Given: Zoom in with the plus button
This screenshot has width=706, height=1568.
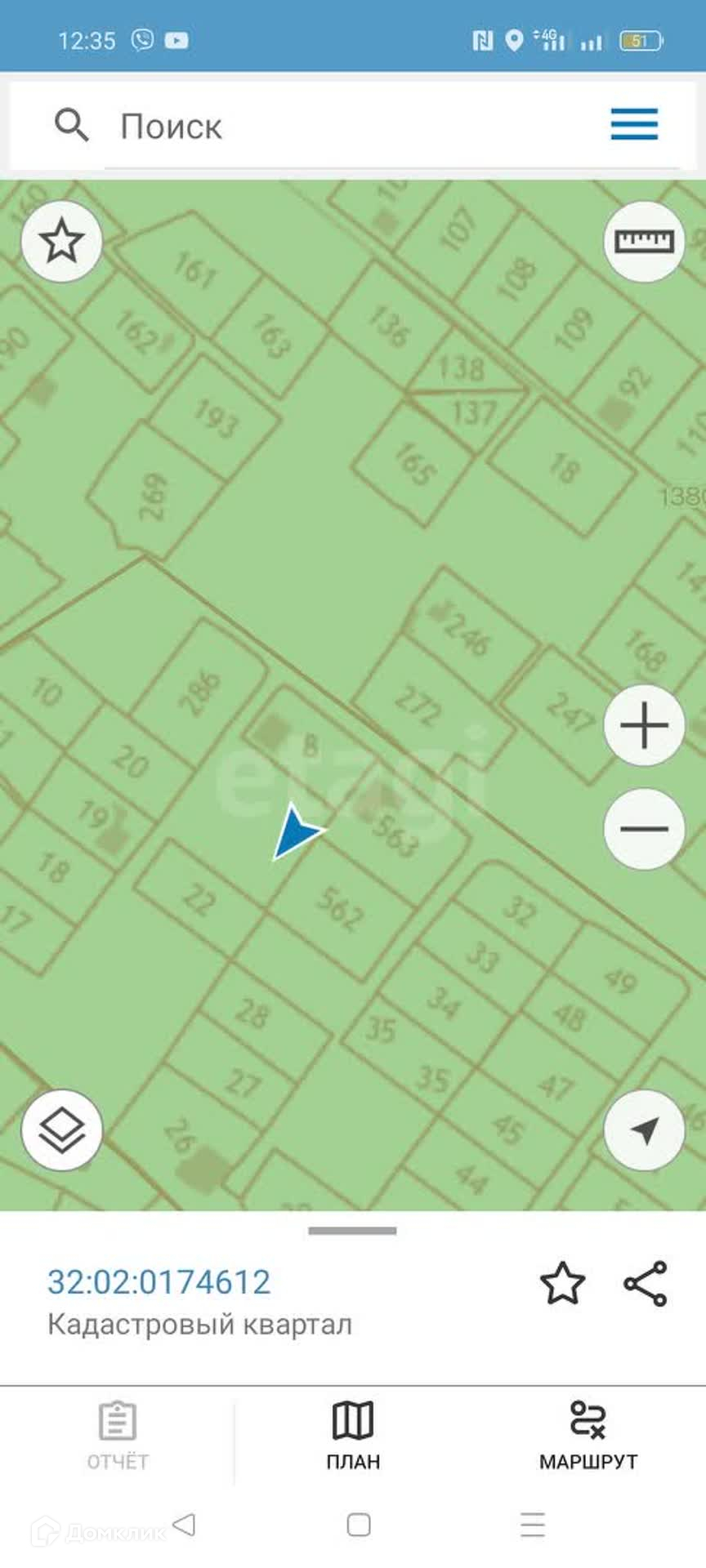Looking at the screenshot, I should [644, 725].
